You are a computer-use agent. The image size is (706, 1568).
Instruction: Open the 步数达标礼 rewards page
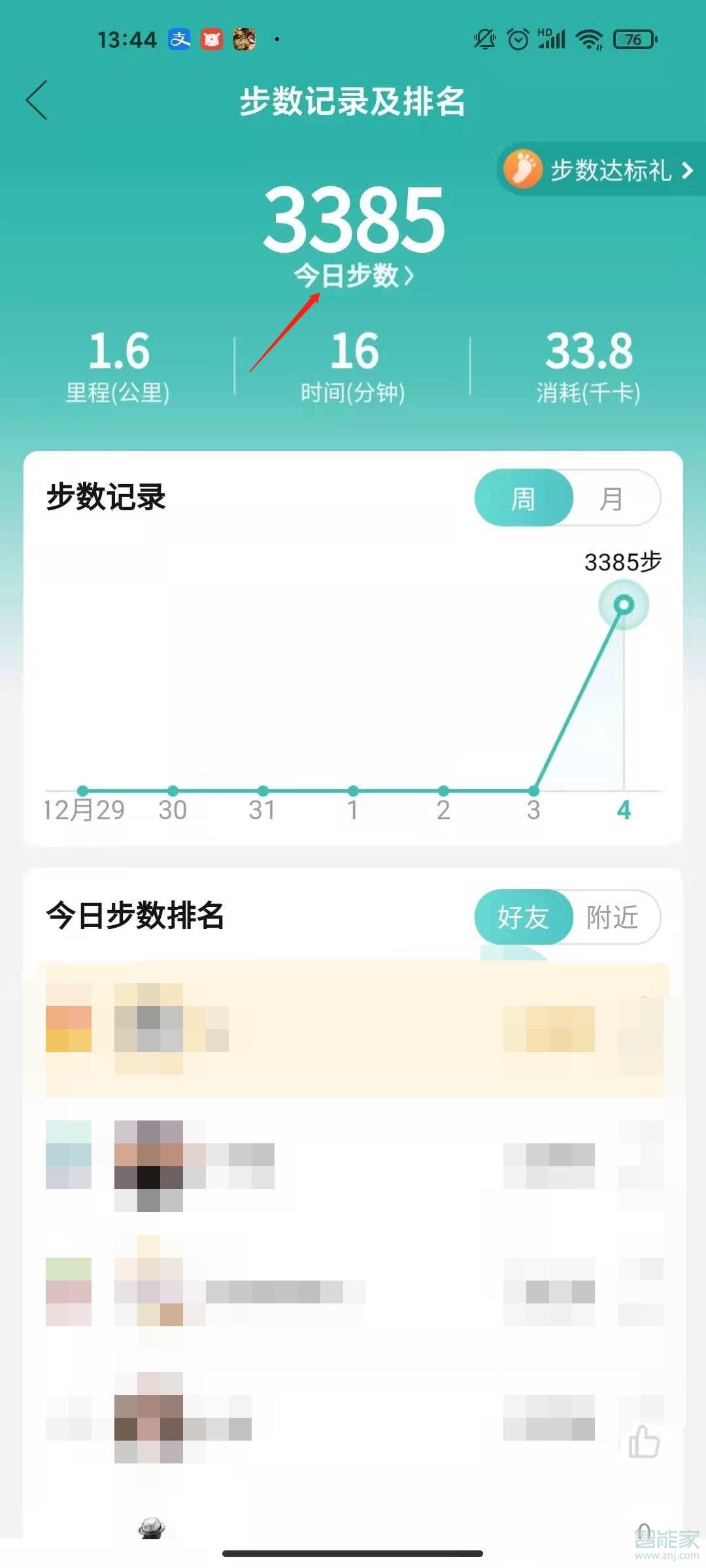[x=608, y=171]
